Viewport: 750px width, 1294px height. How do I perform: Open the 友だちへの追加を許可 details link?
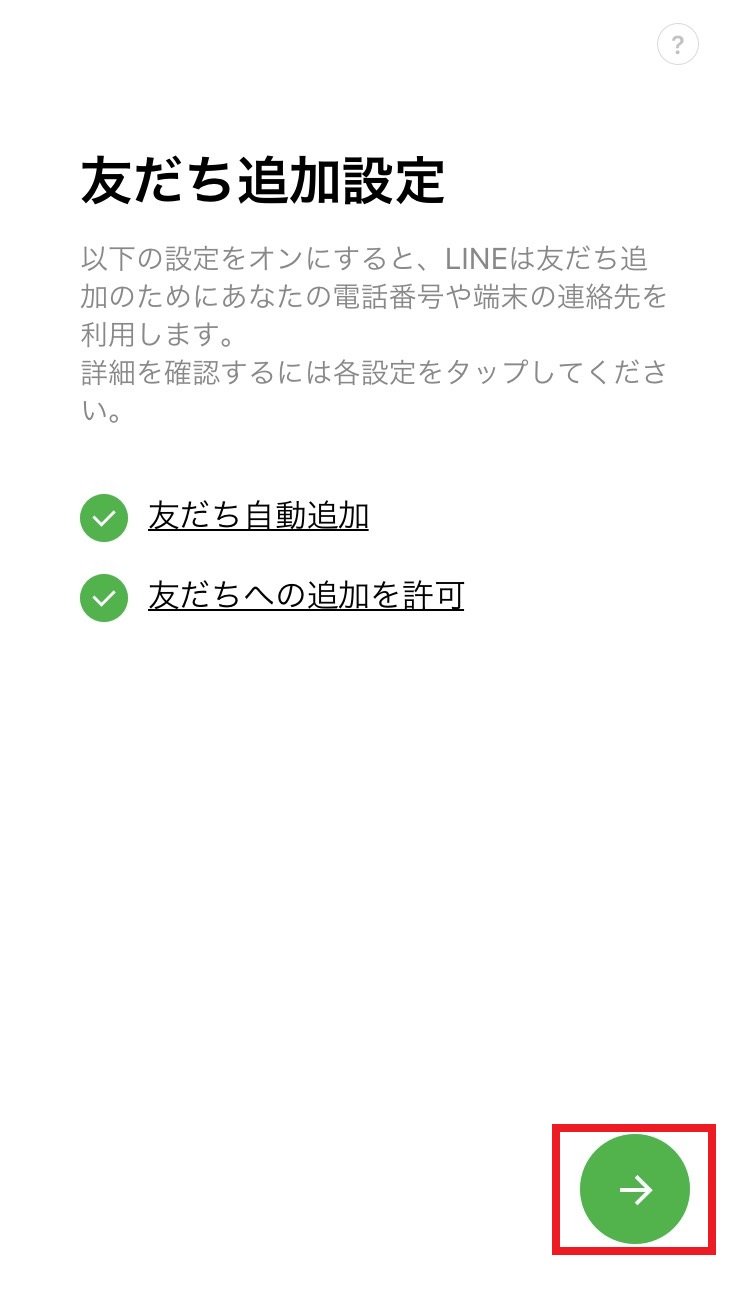tap(306, 596)
